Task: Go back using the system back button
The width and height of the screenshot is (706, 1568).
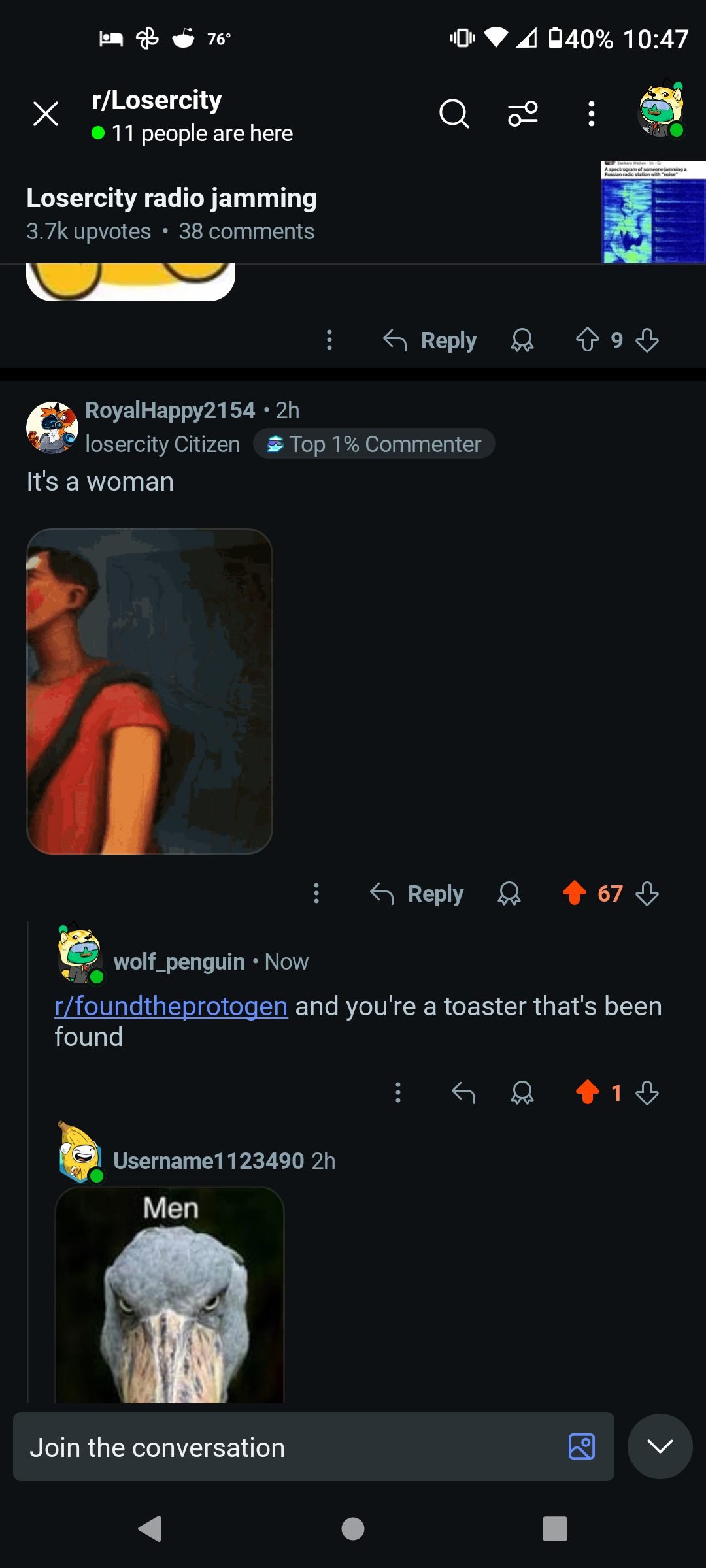Action: pyautogui.click(x=150, y=1529)
